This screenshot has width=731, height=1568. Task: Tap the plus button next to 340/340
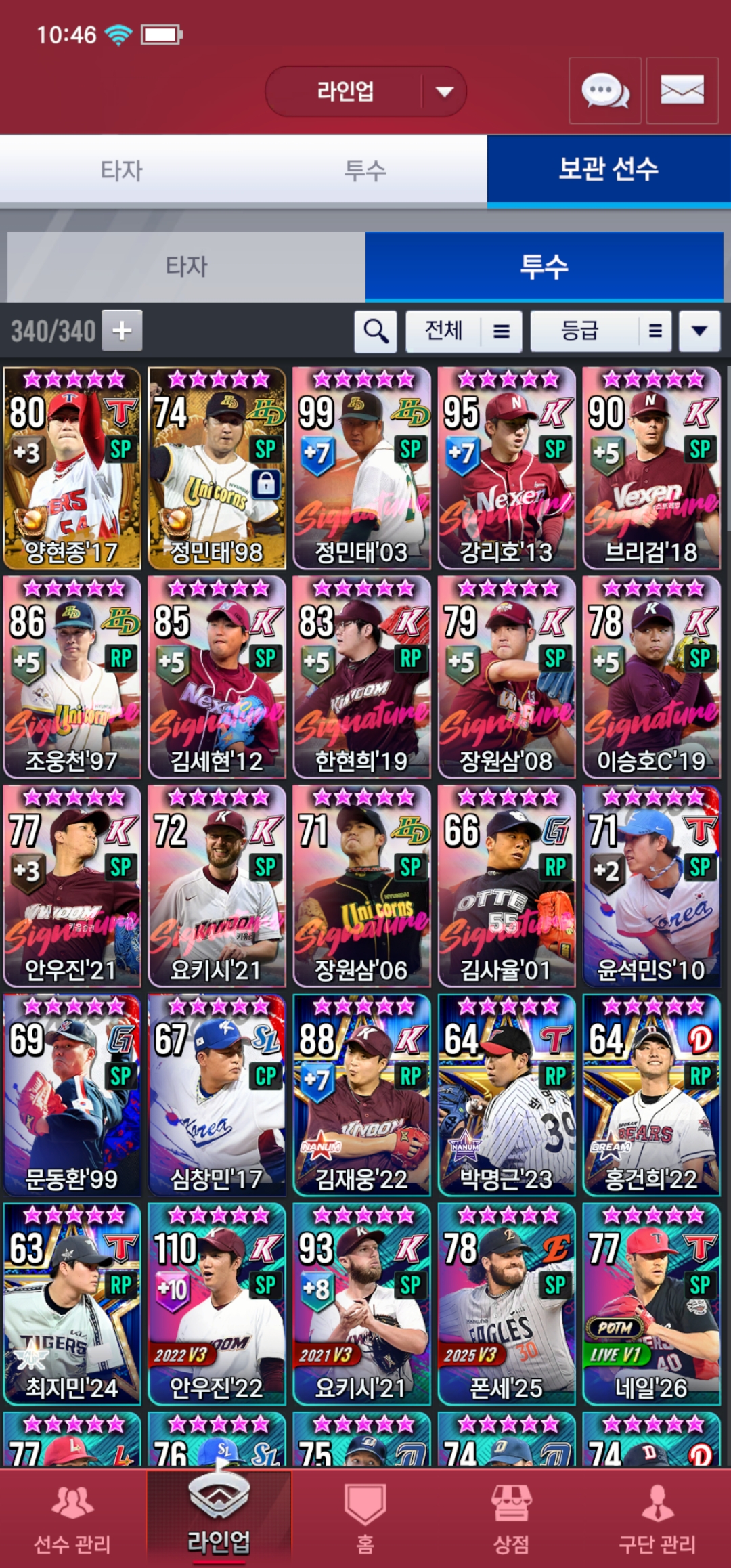coord(122,330)
